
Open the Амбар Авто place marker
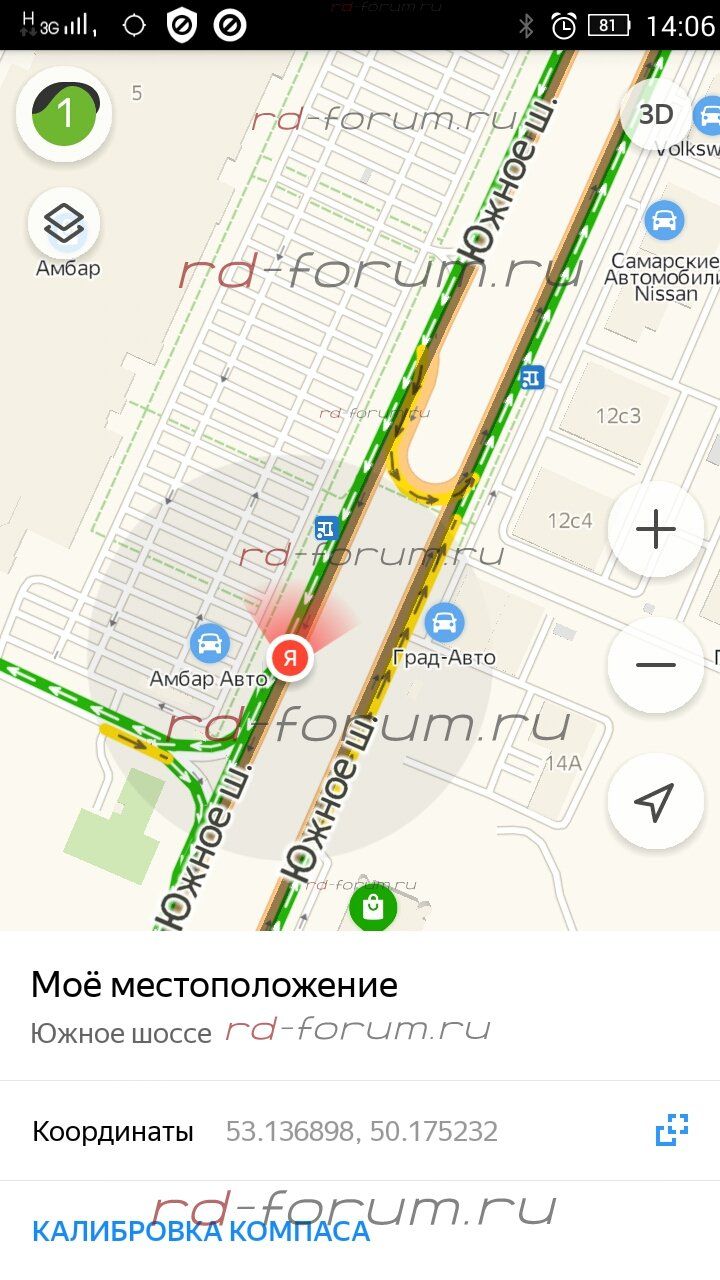point(209,643)
